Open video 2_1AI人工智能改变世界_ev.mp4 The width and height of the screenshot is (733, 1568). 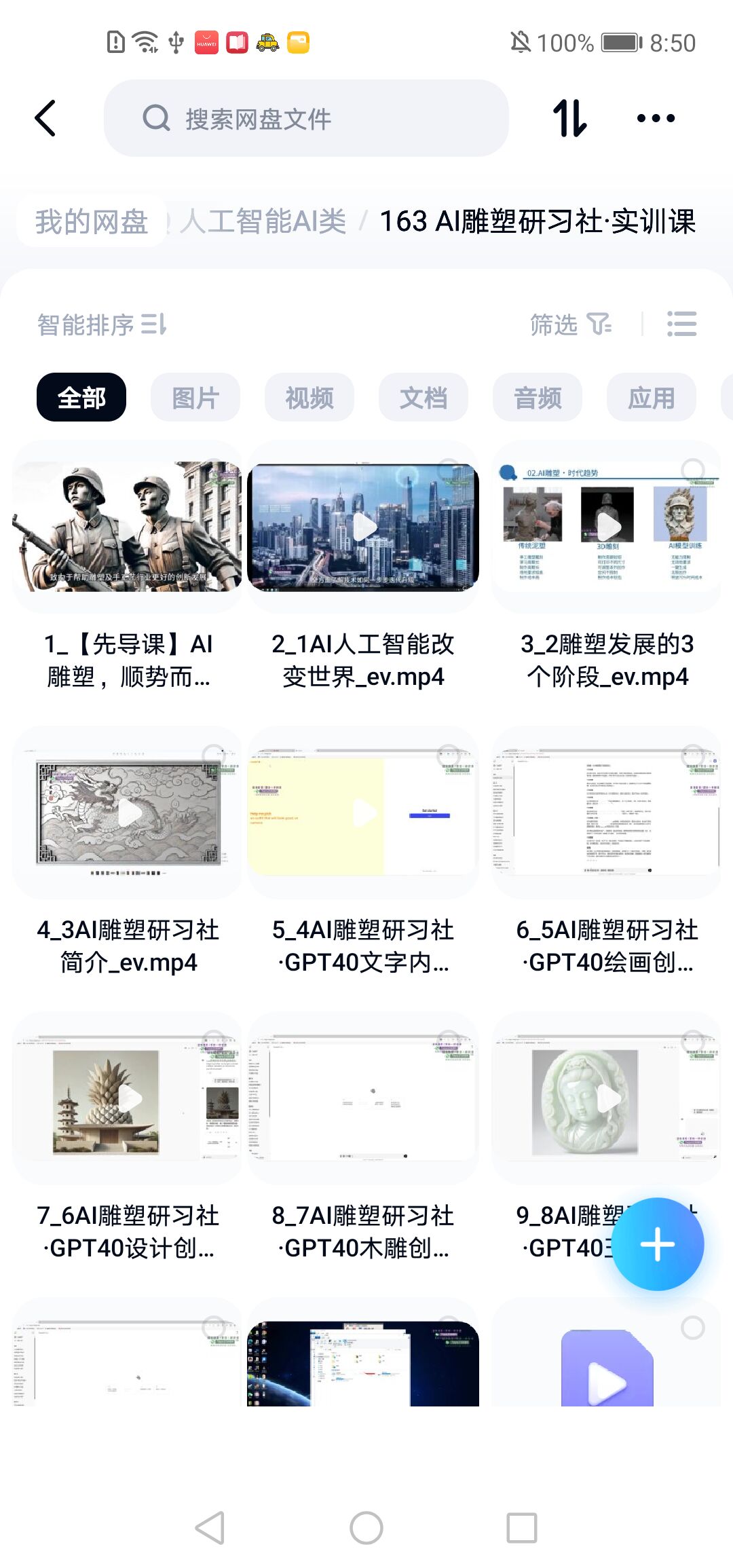pos(364,528)
